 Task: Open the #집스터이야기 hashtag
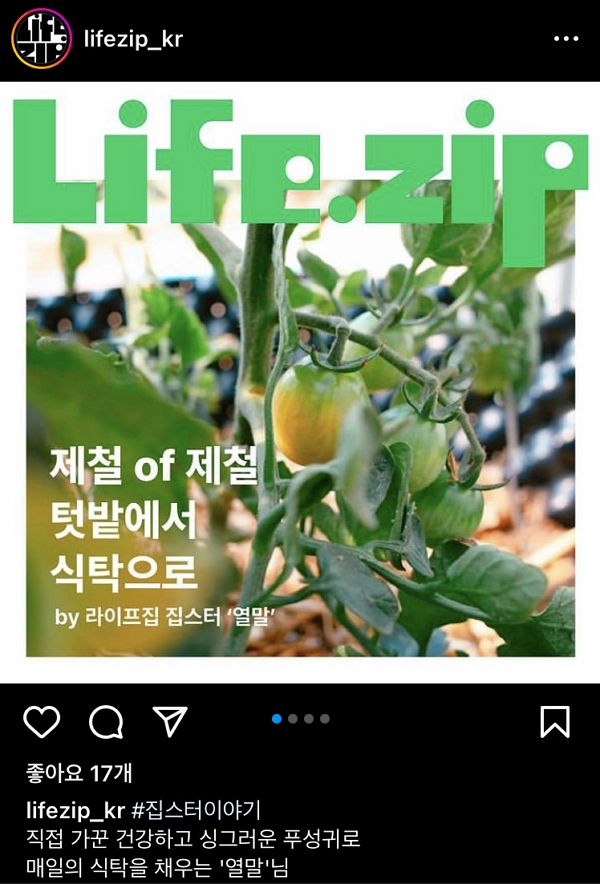click(x=196, y=810)
